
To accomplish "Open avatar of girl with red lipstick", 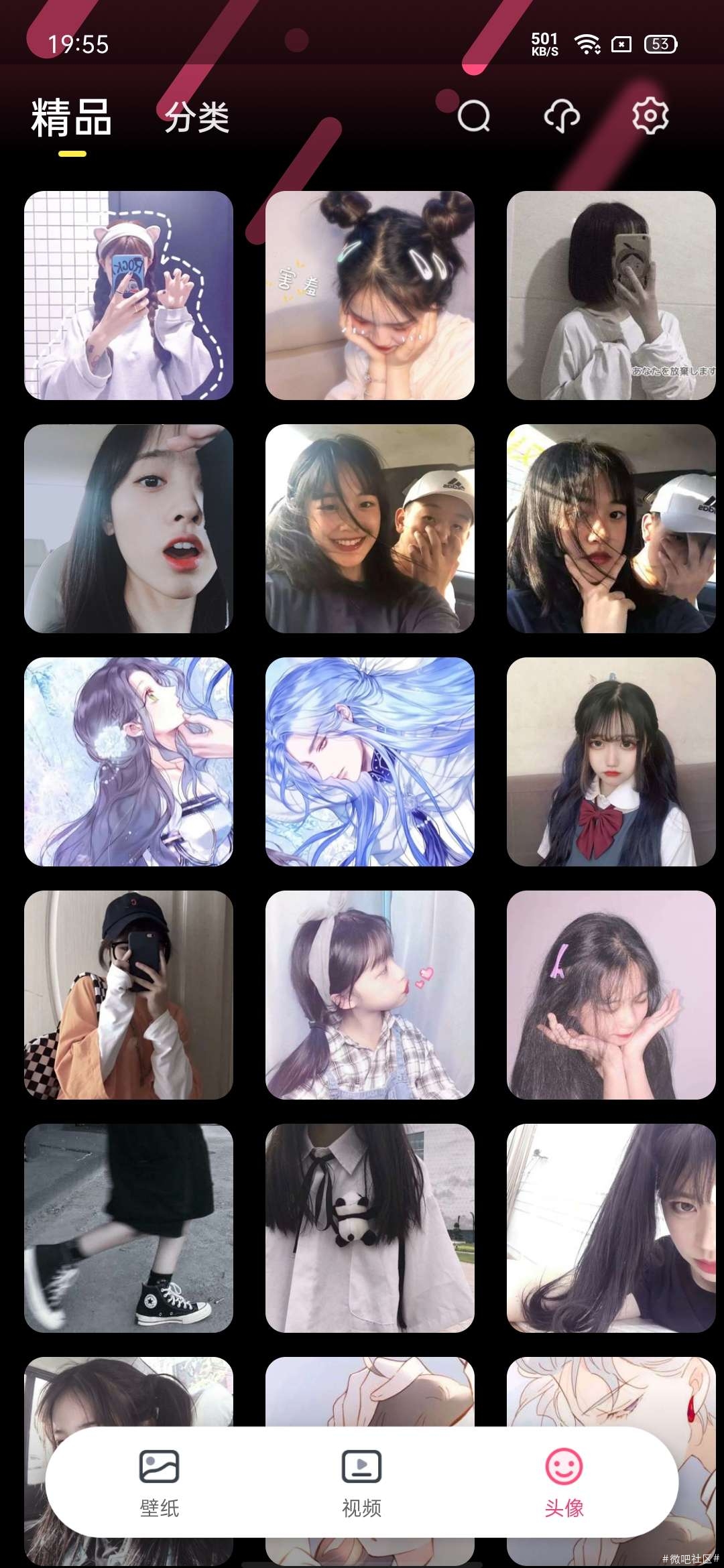I will [129, 529].
